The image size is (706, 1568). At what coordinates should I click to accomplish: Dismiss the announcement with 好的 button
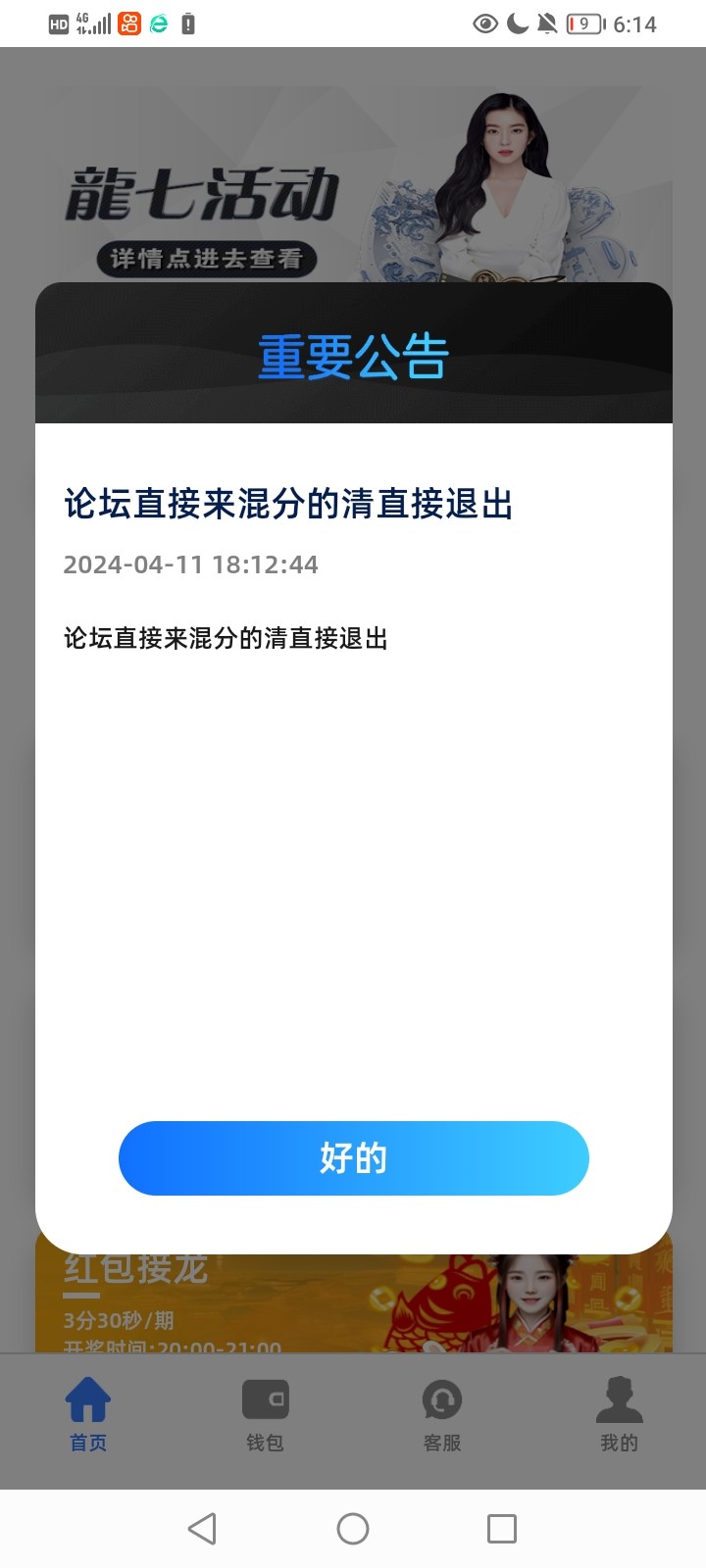click(x=353, y=1157)
